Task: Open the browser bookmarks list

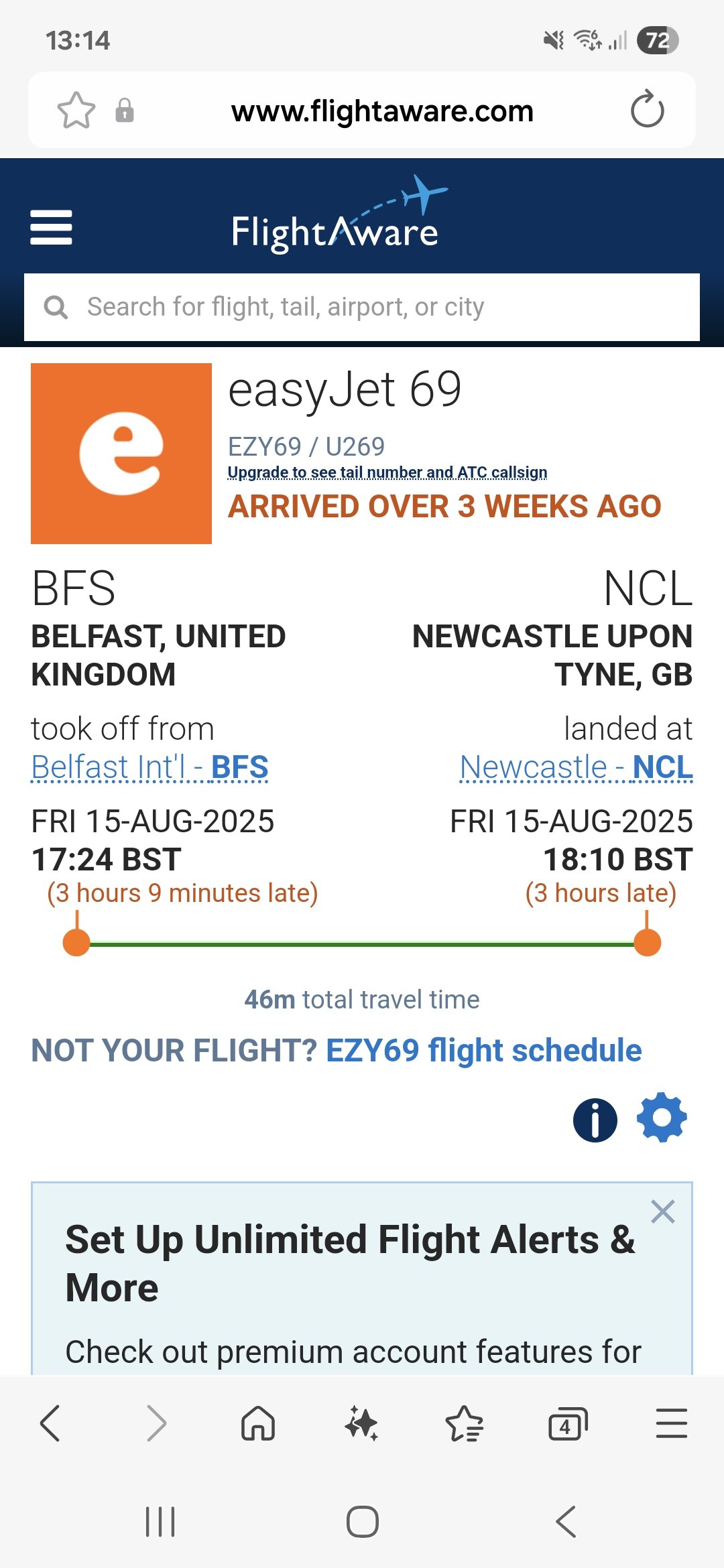Action: (465, 1423)
